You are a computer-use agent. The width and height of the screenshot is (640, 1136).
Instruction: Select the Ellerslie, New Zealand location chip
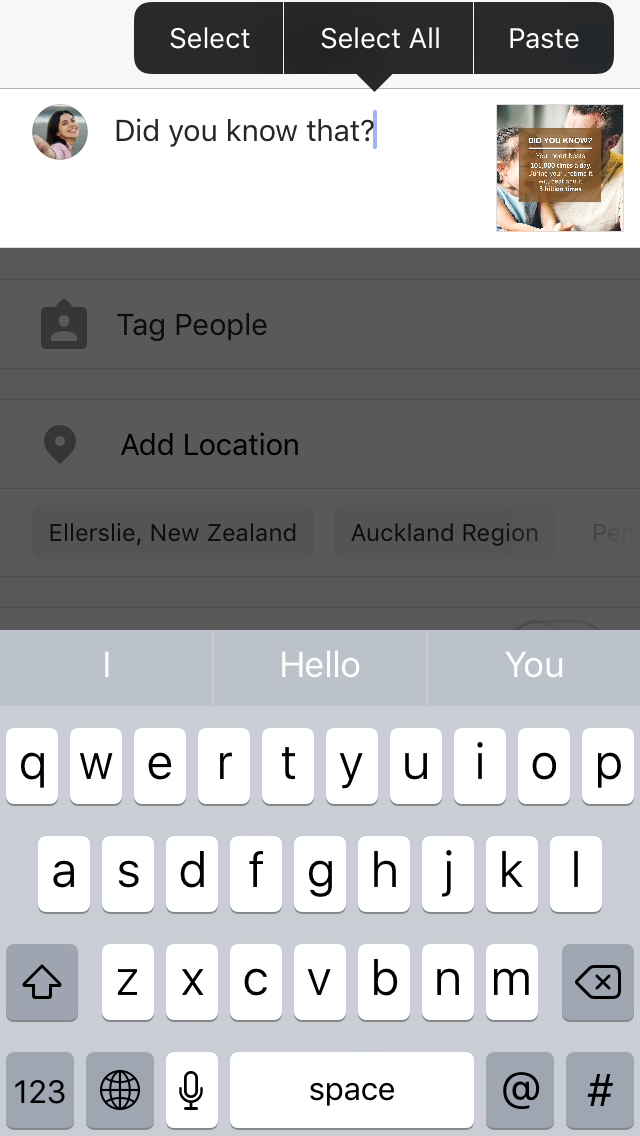173,532
